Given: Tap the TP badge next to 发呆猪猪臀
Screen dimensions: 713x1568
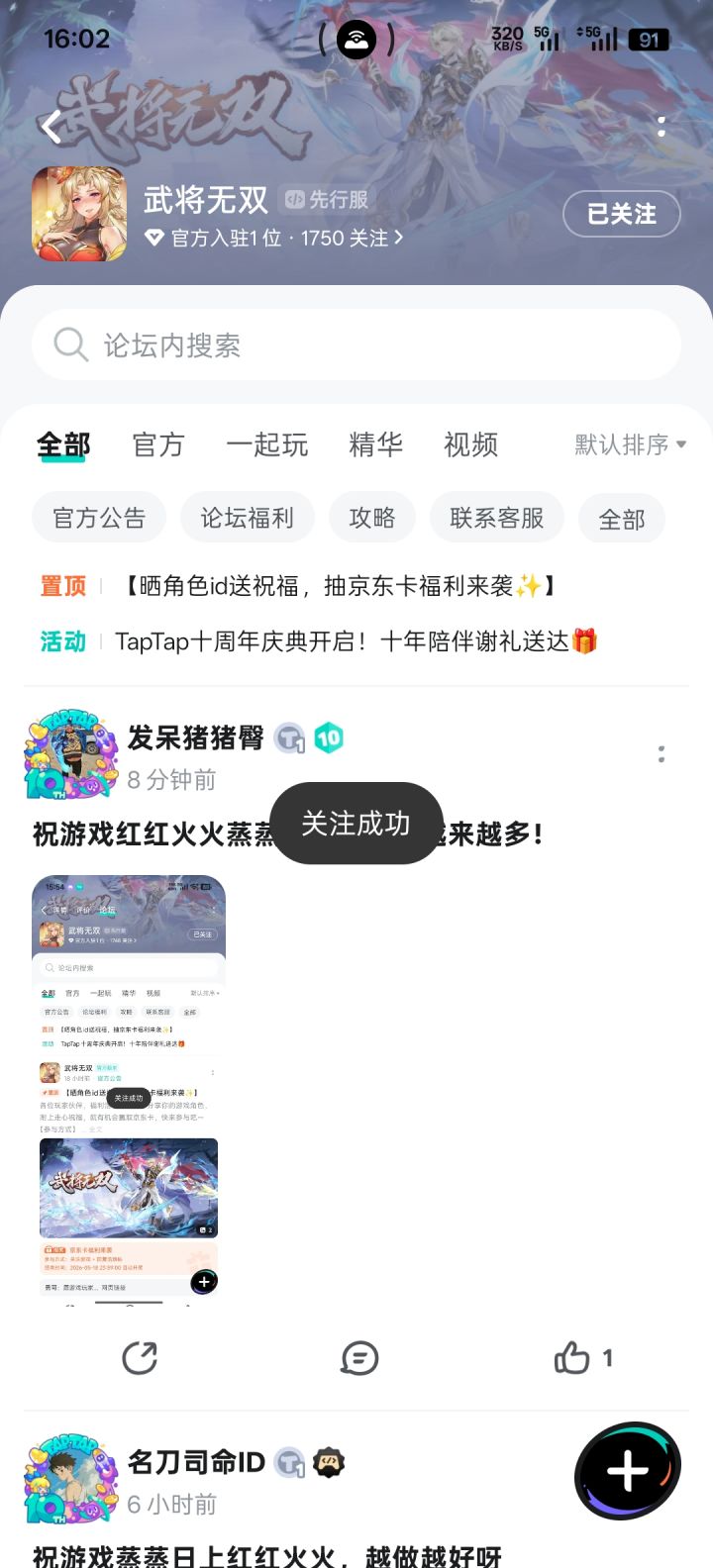Looking at the screenshot, I should [289, 738].
